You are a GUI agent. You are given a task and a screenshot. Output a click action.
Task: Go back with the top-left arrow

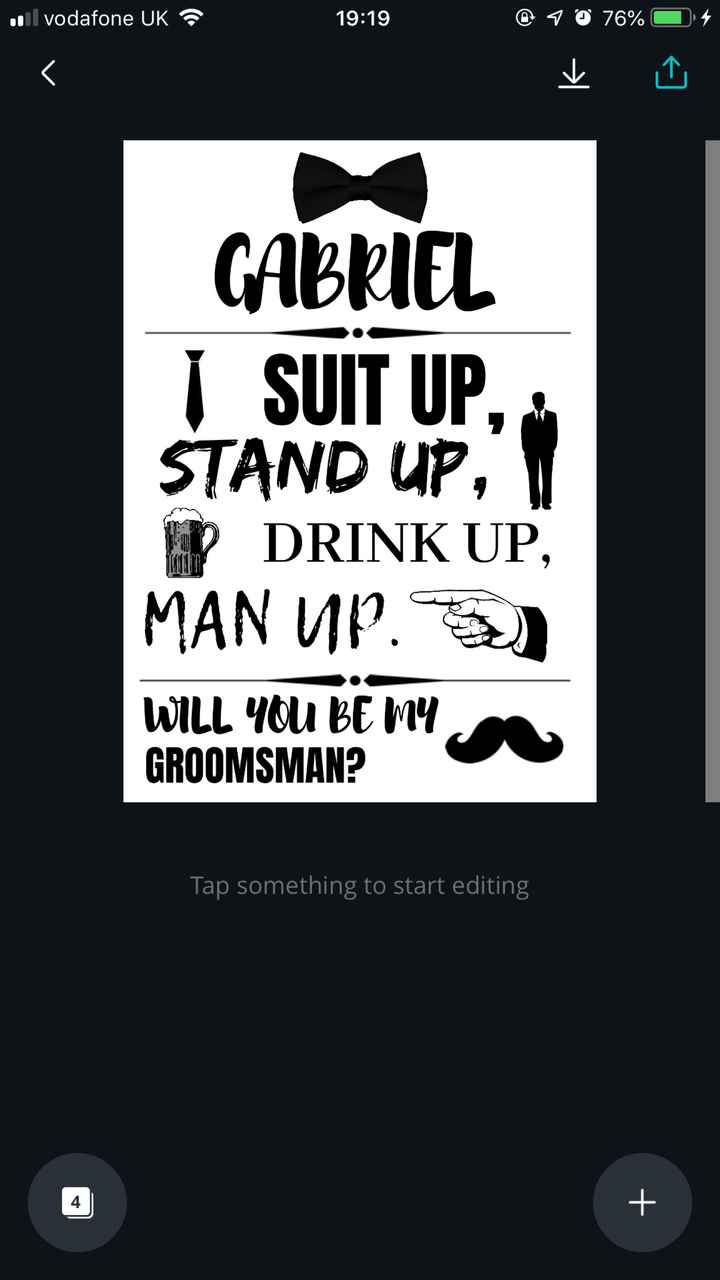[x=48, y=73]
